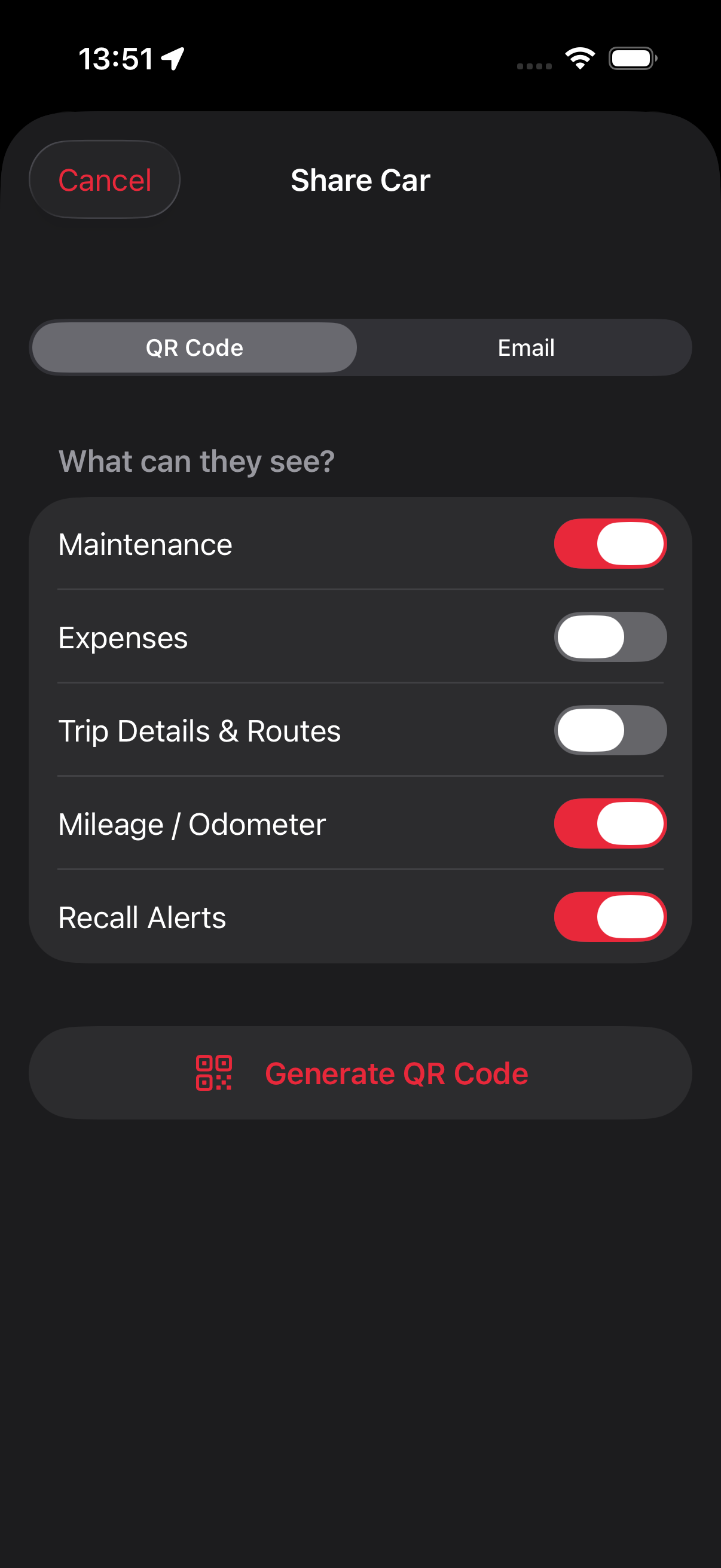Switch to the Email tab
This screenshot has height=1568, width=721.
pos(525,347)
